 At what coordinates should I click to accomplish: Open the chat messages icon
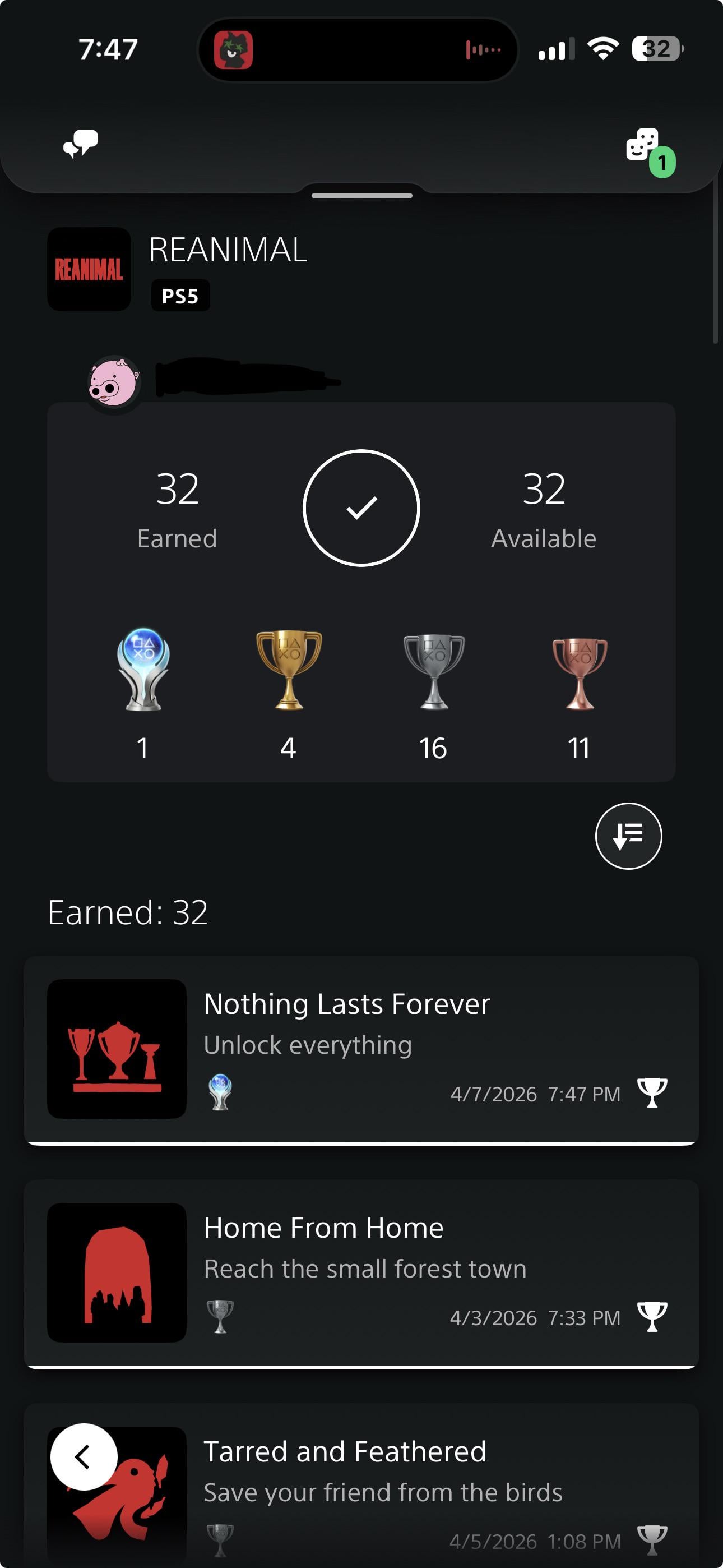click(x=81, y=144)
